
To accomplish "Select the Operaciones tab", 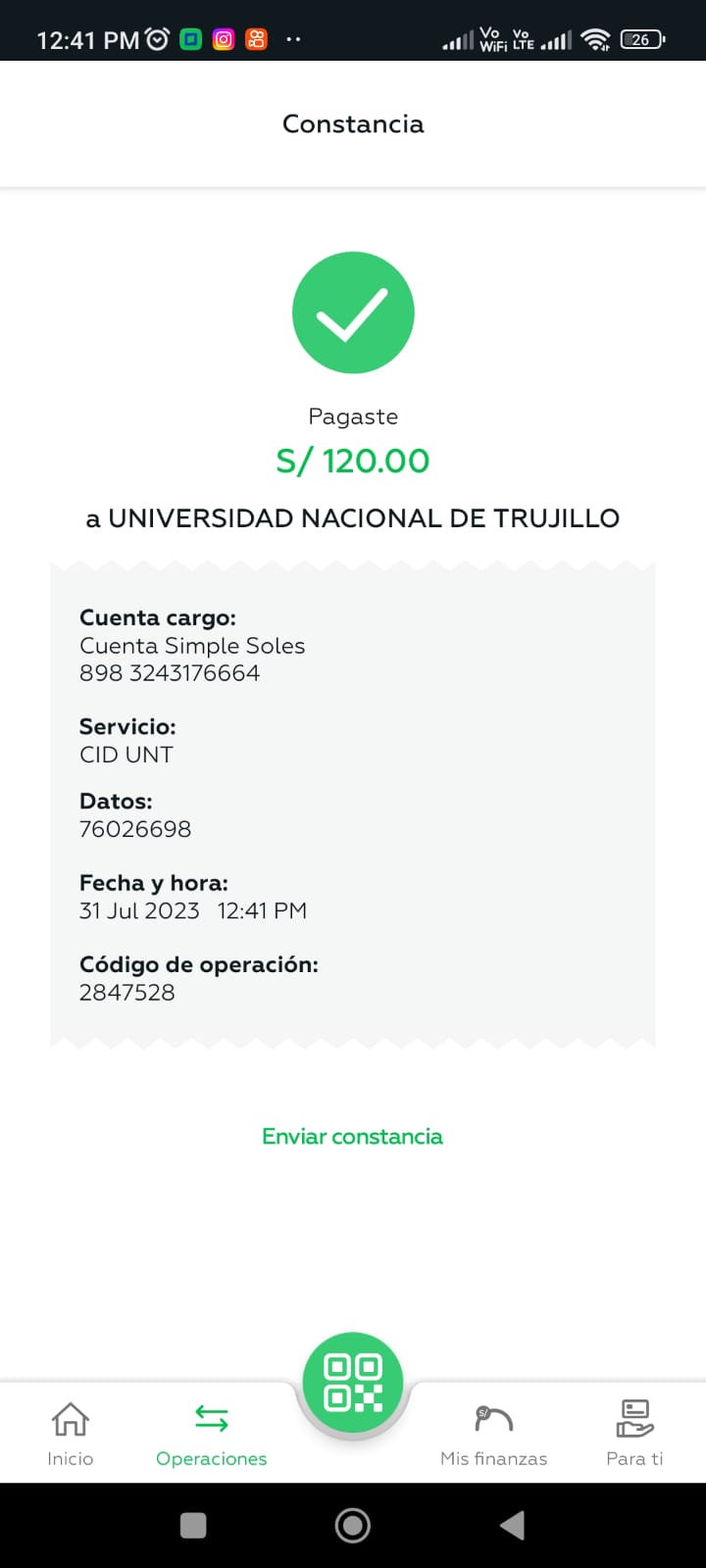I will click(212, 1434).
